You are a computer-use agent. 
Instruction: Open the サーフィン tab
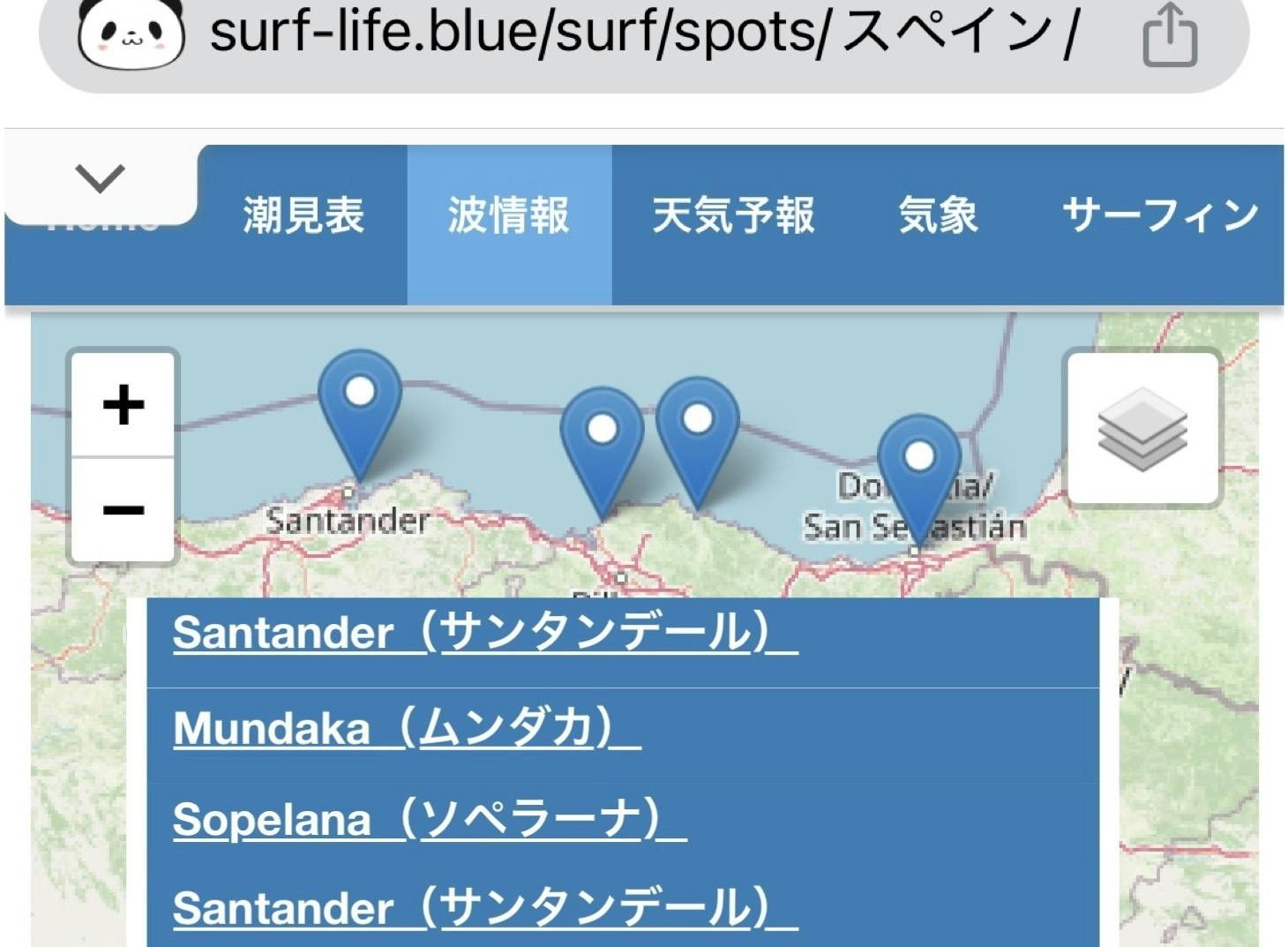(x=1160, y=216)
